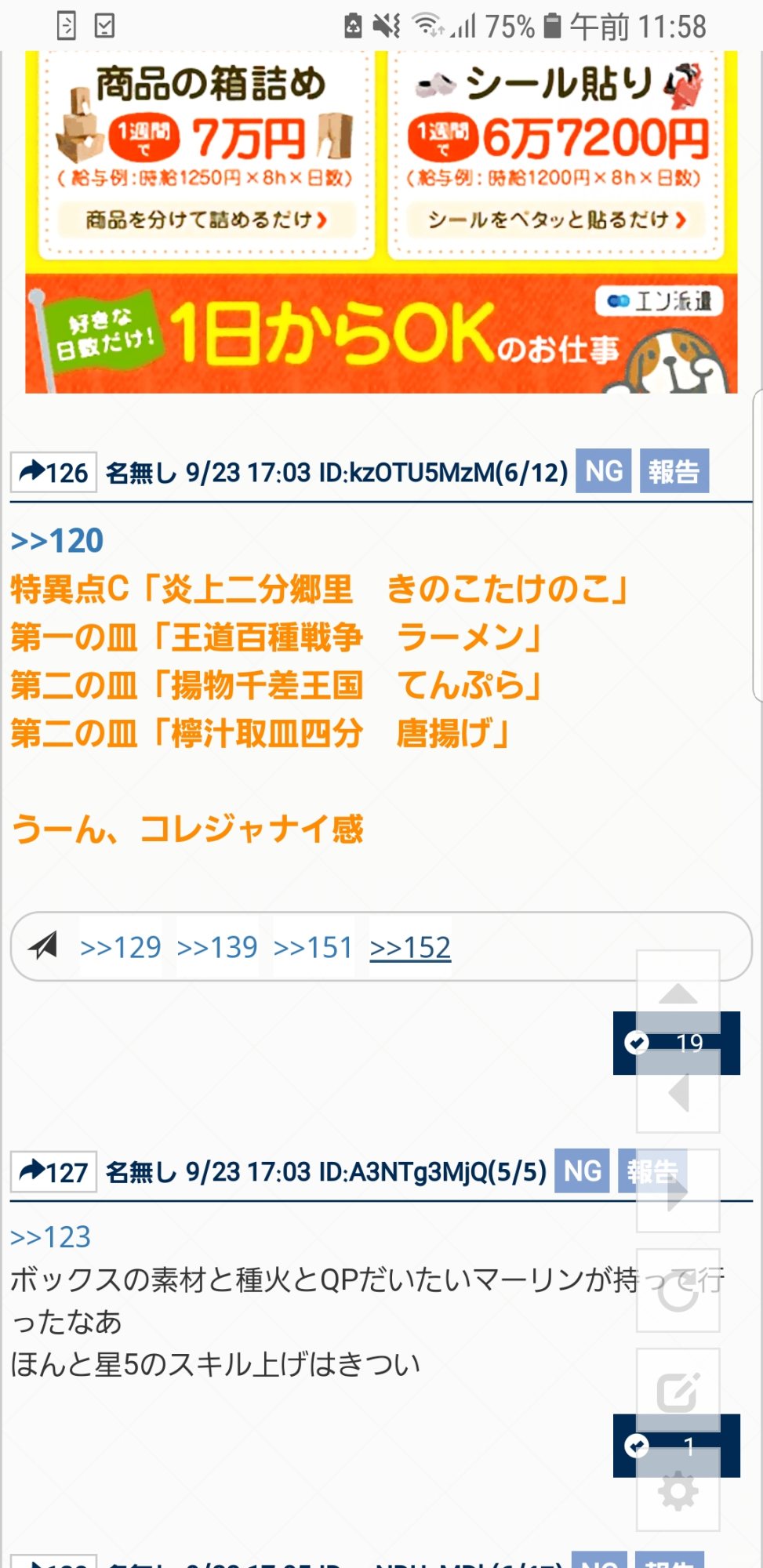
Task: Jump to reply >>151
Action: pos(314,948)
